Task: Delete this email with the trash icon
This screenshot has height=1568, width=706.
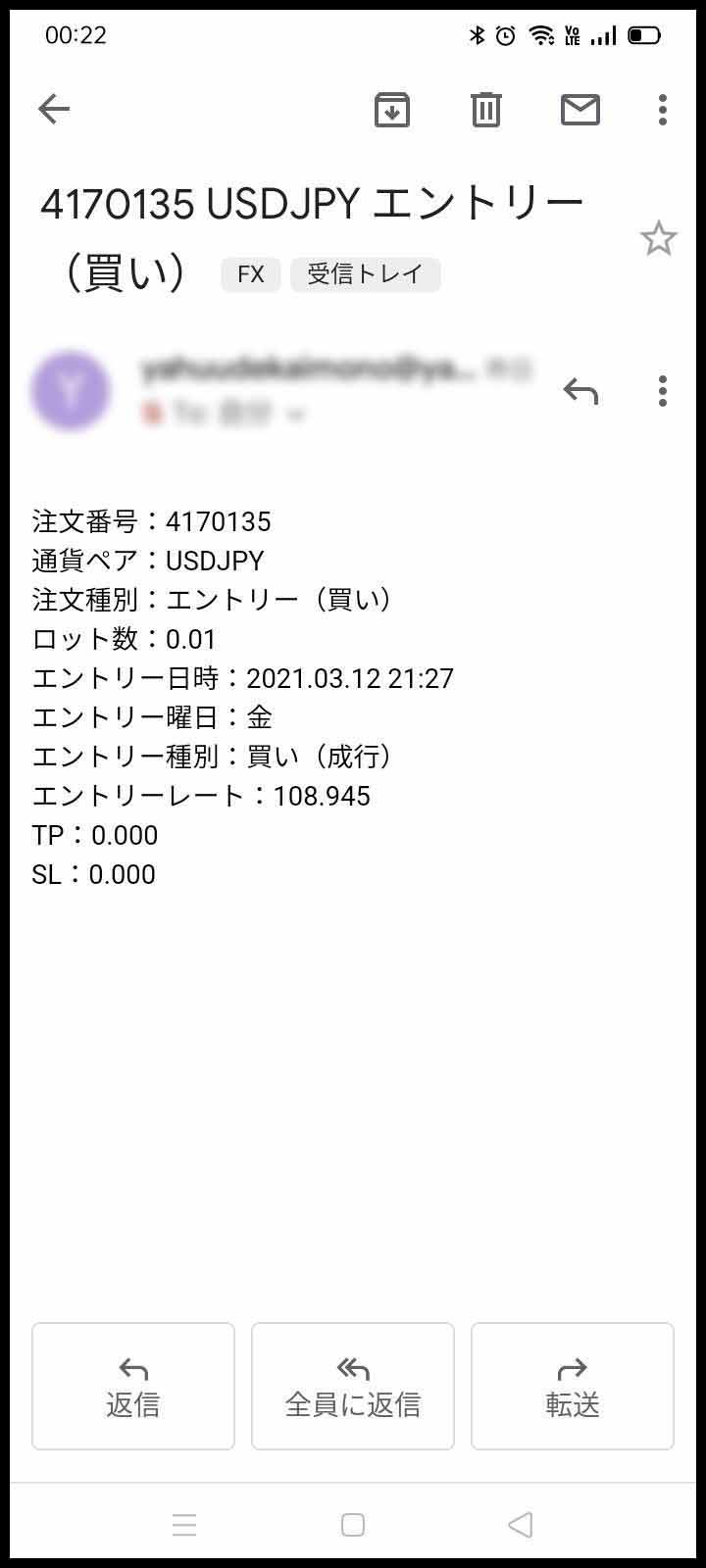Action: [x=485, y=109]
